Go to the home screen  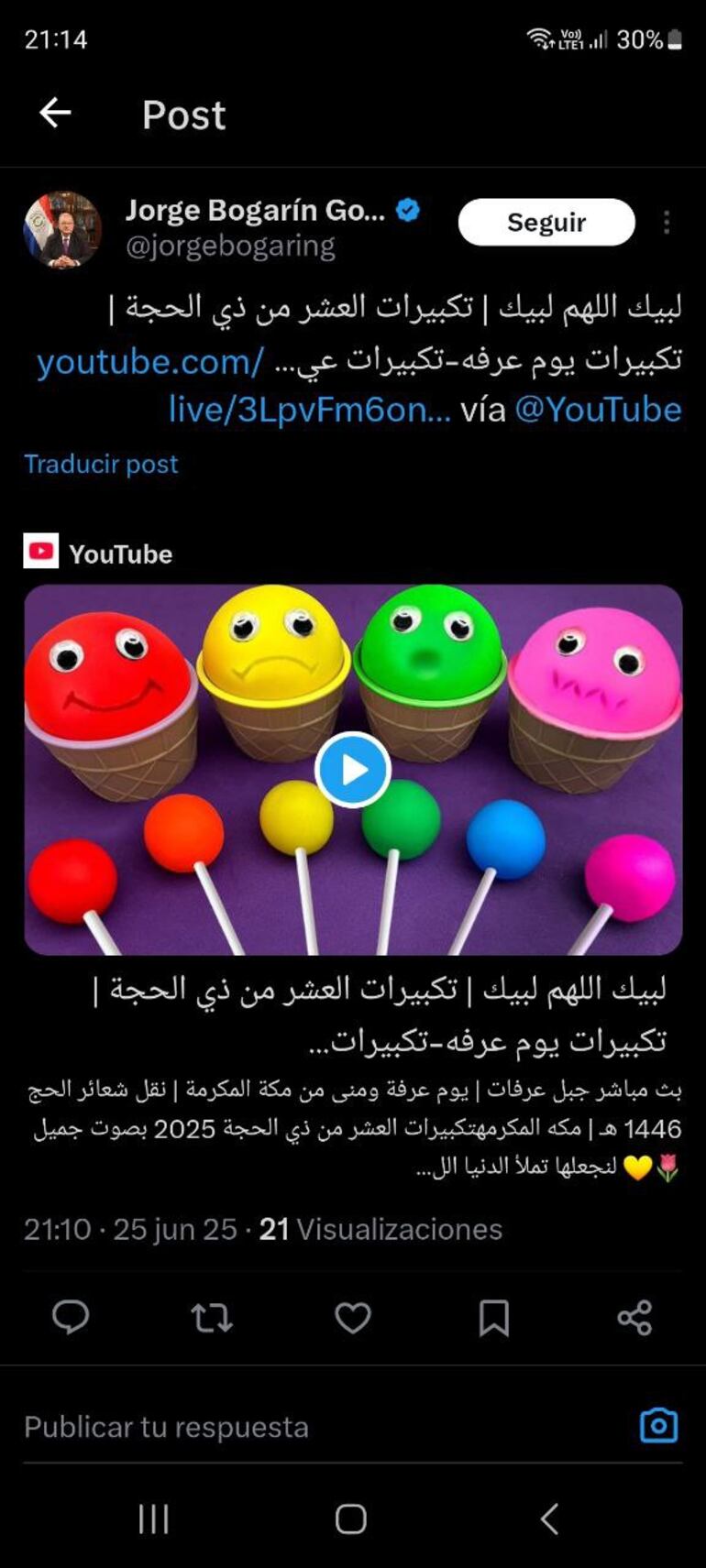[x=351, y=1519]
